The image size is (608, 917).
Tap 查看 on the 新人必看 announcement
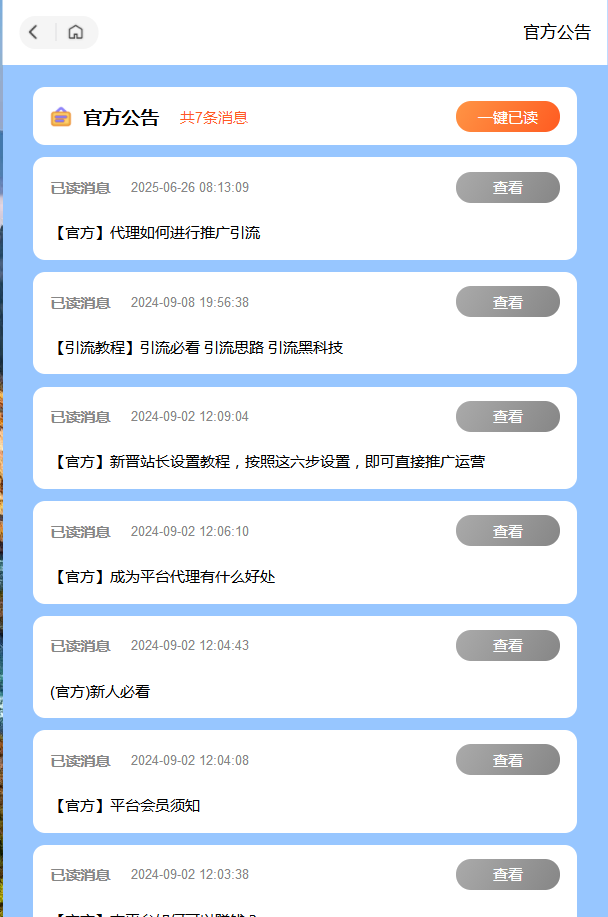[x=507, y=645]
